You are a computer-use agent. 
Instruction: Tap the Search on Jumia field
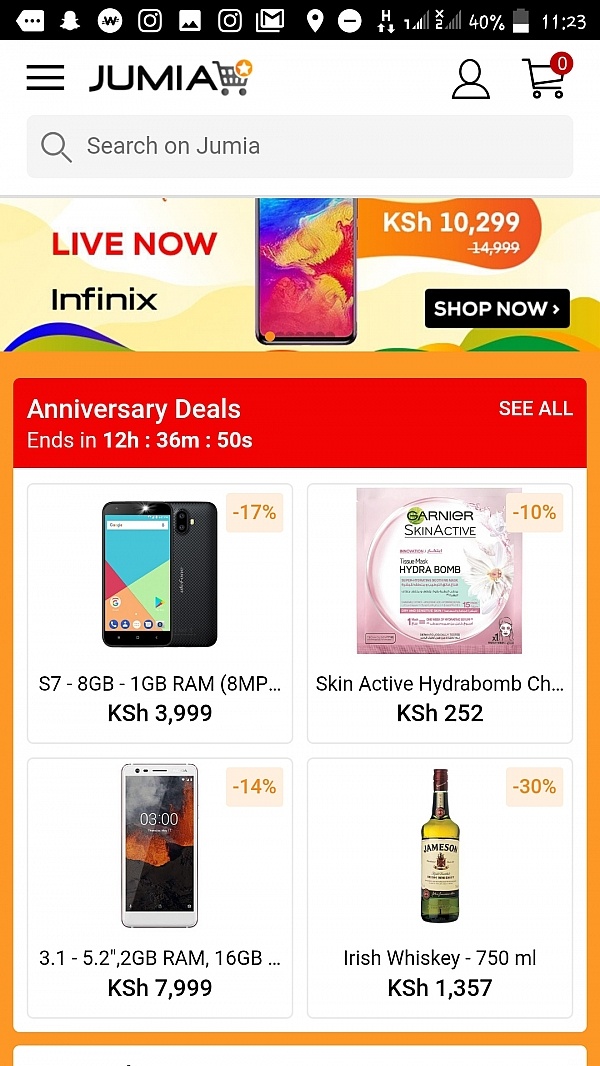coord(300,146)
